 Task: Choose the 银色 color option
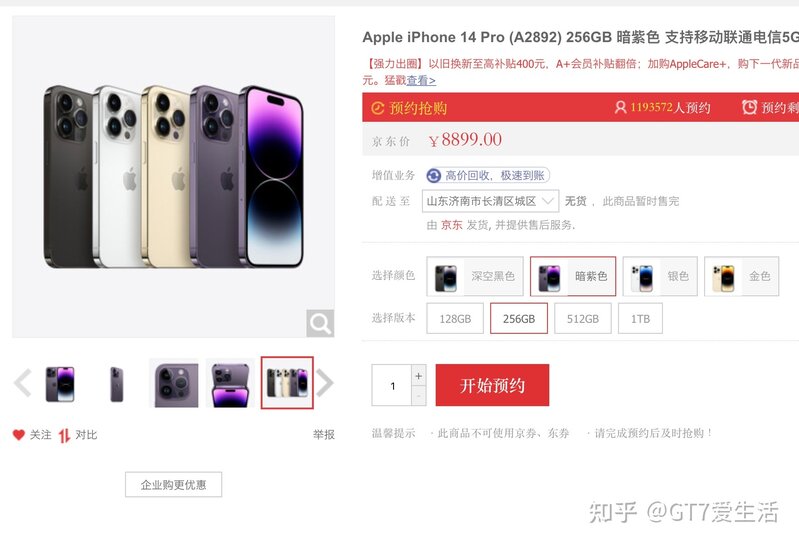click(x=660, y=277)
